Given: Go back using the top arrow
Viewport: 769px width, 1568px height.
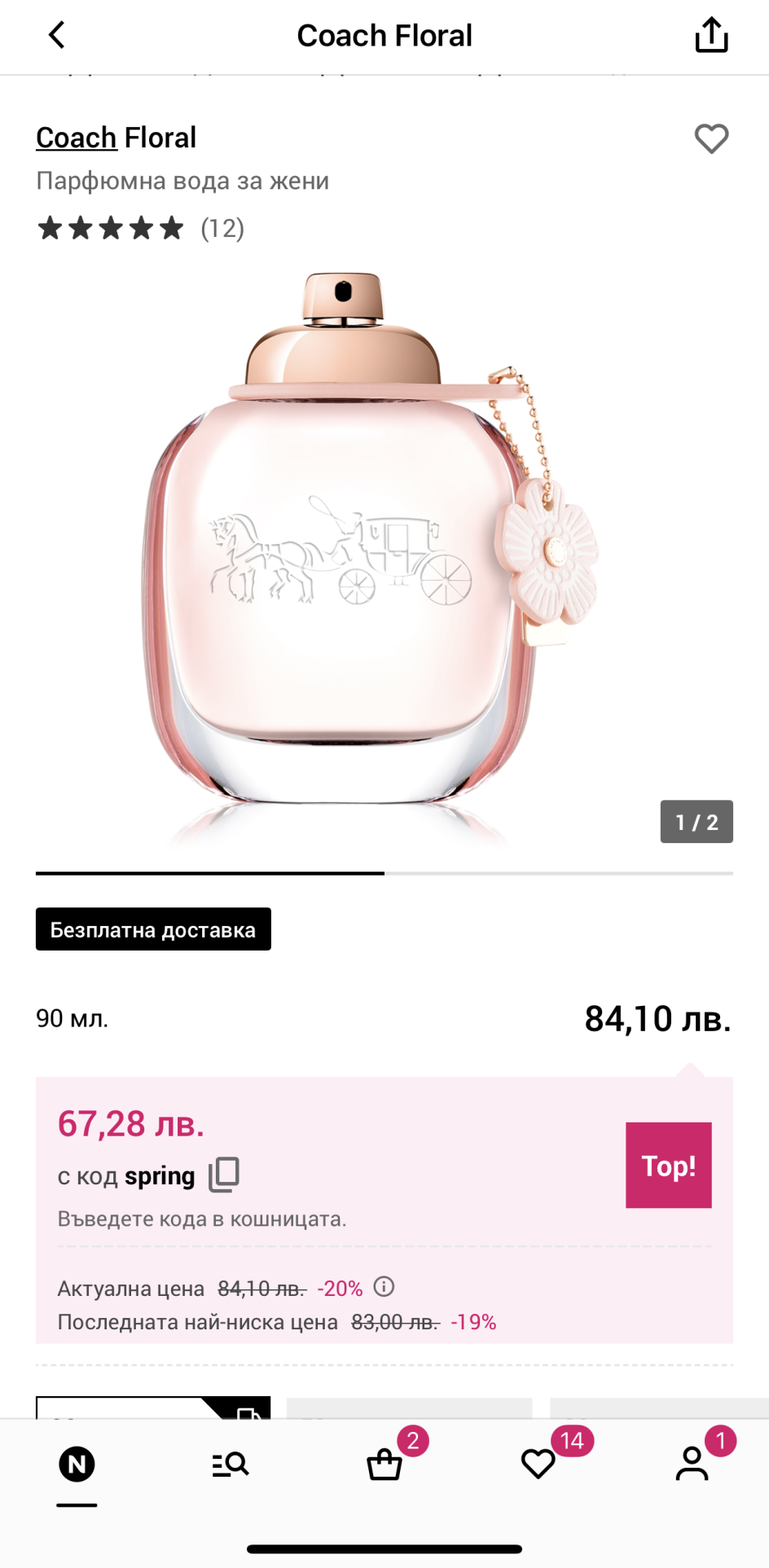Looking at the screenshot, I should click(56, 36).
